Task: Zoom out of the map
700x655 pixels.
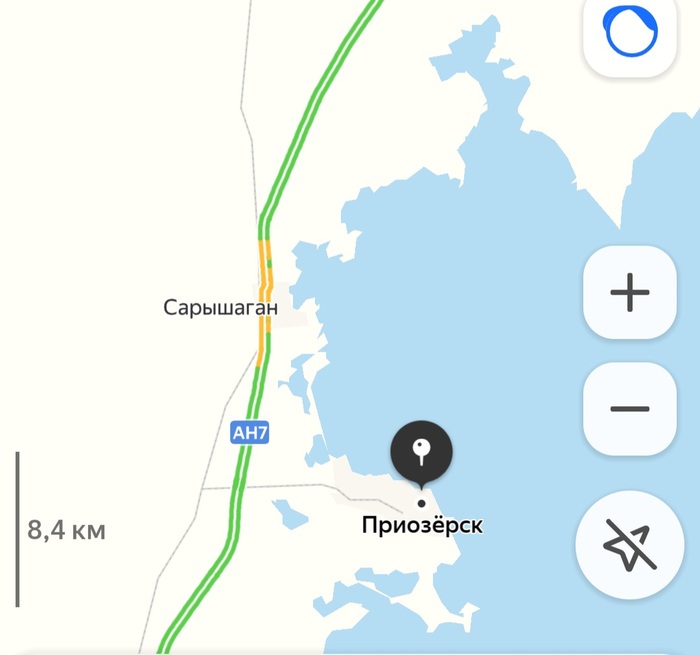Action: click(x=630, y=409)
